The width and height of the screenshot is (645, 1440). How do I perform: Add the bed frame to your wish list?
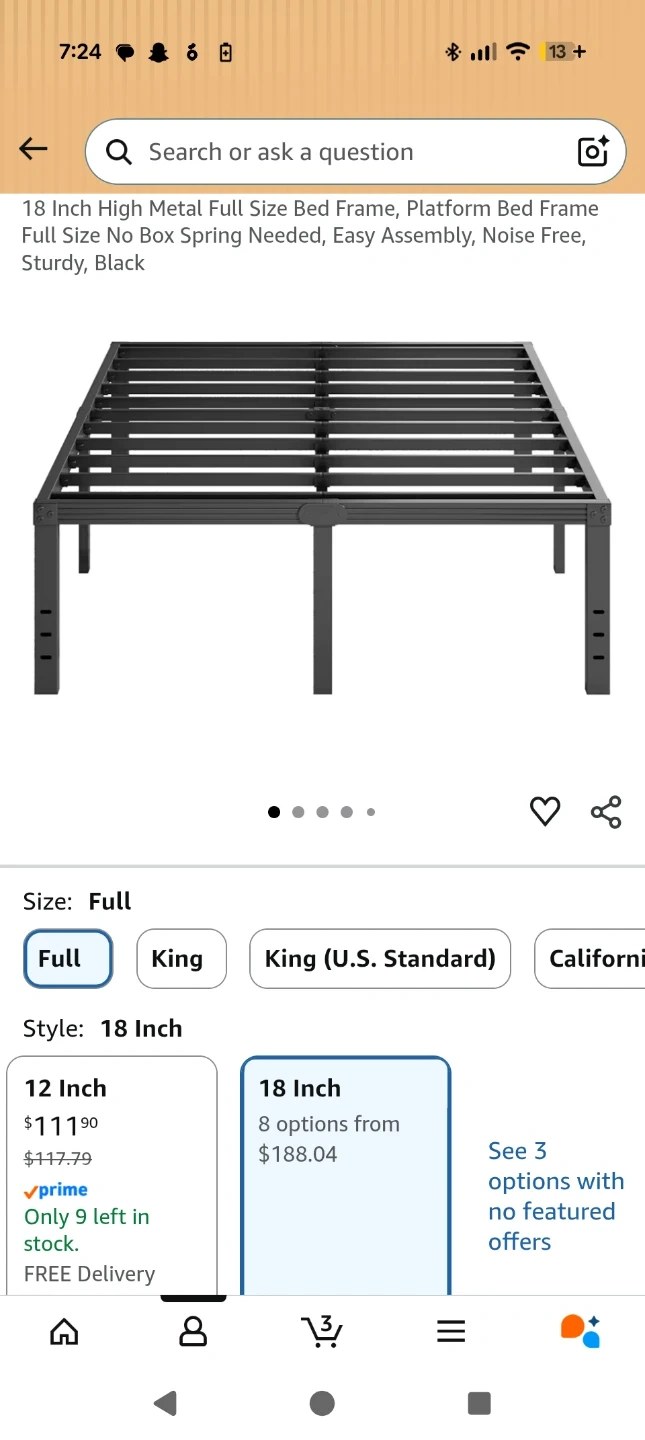pyautogui.click(x=545, y=811)
